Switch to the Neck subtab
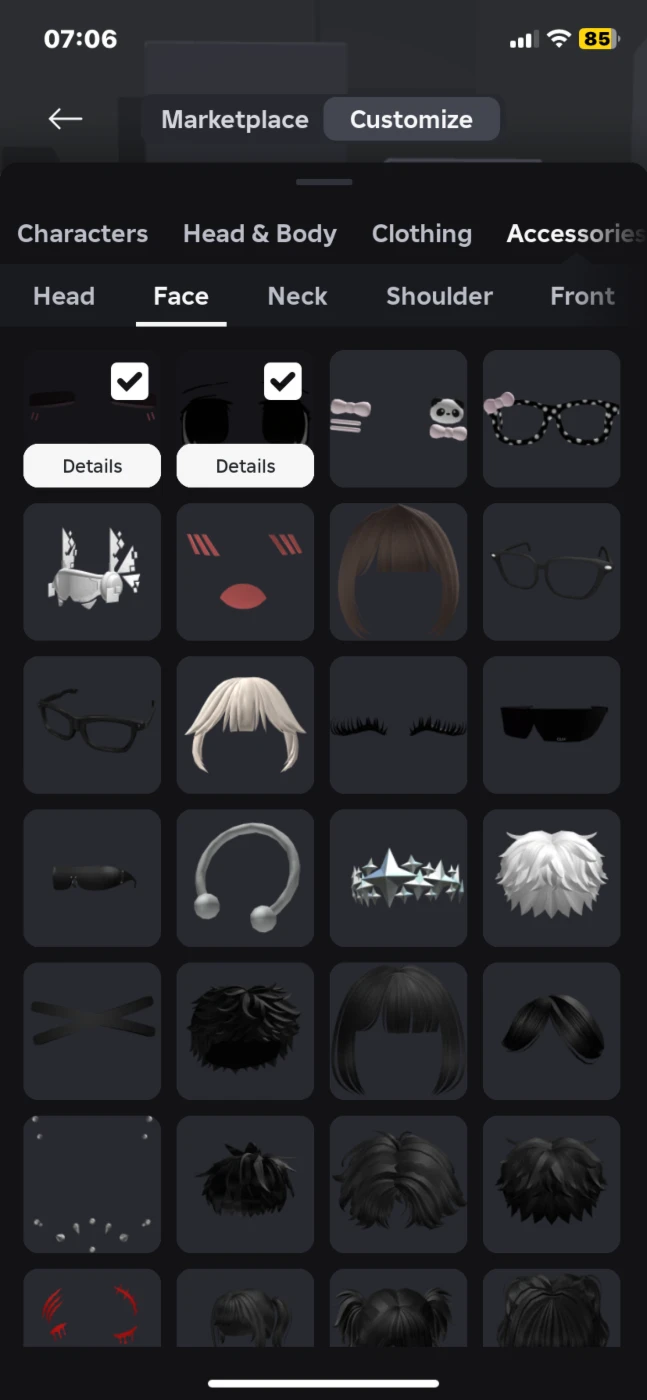Viewport: 647px width, 1400px height. click(x=297, y=296)
